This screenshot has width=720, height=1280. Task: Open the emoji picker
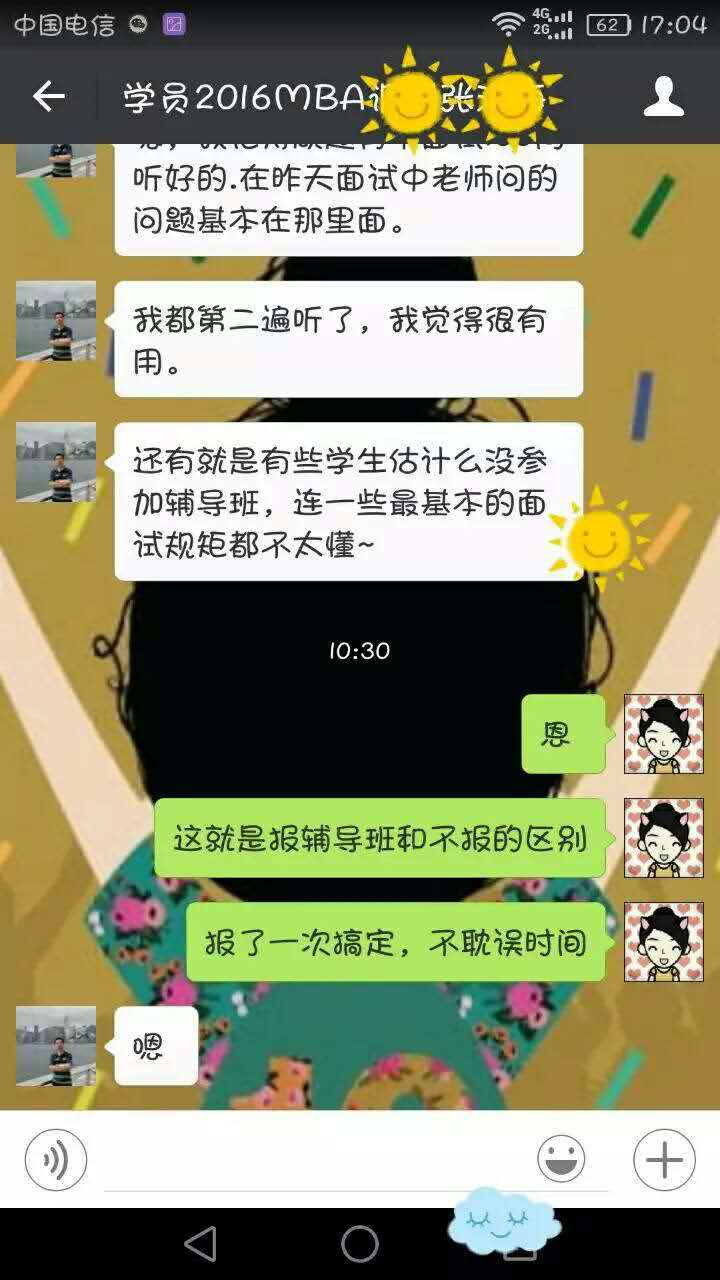click(561, 1160)
